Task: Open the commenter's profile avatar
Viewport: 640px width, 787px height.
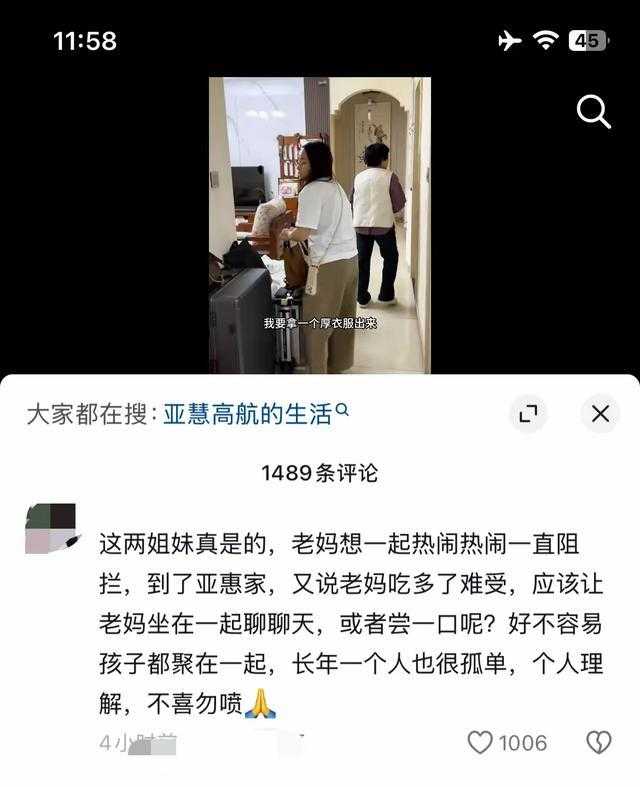Action: point(51,529)
